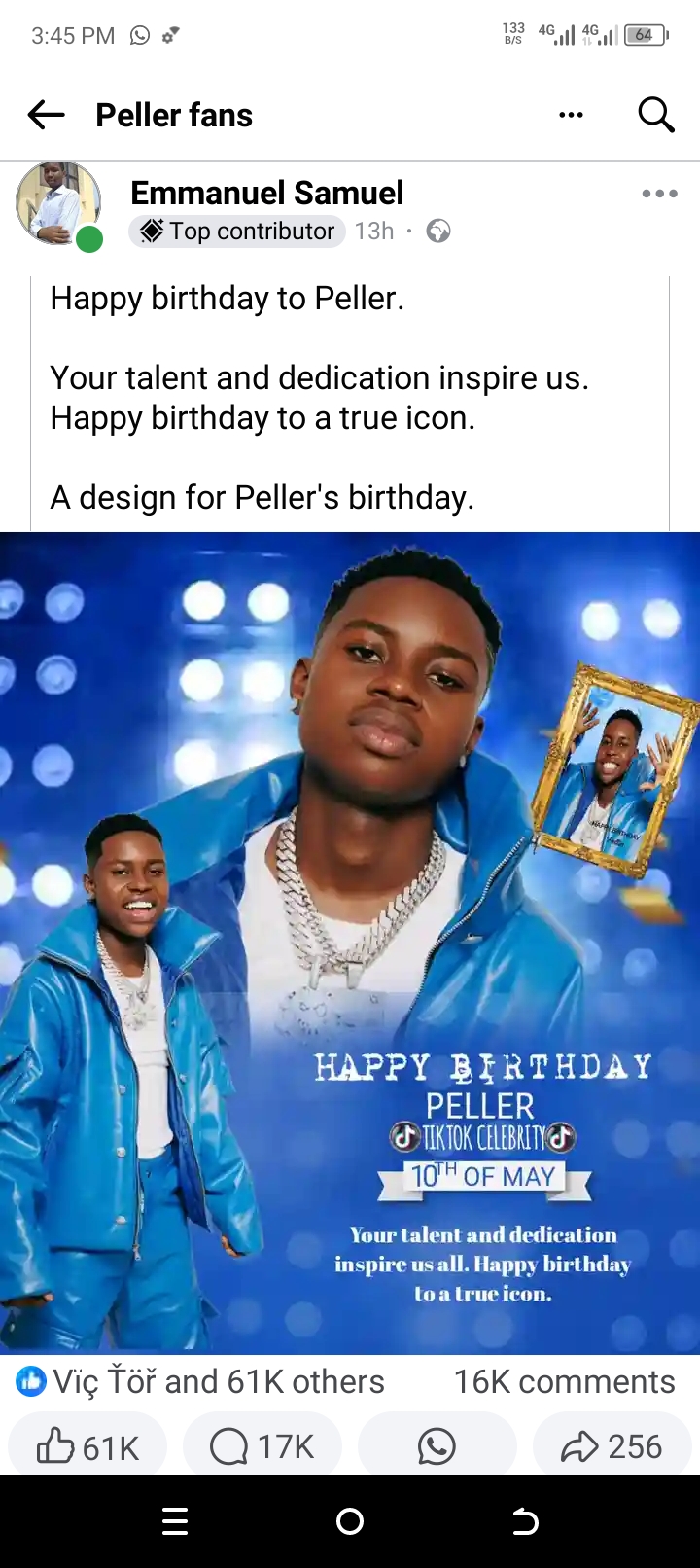Viewport: 700px width, 1568px height.
Task: Open Emmanuel Samuel's profile picture
Action: [x=58, y=203]
